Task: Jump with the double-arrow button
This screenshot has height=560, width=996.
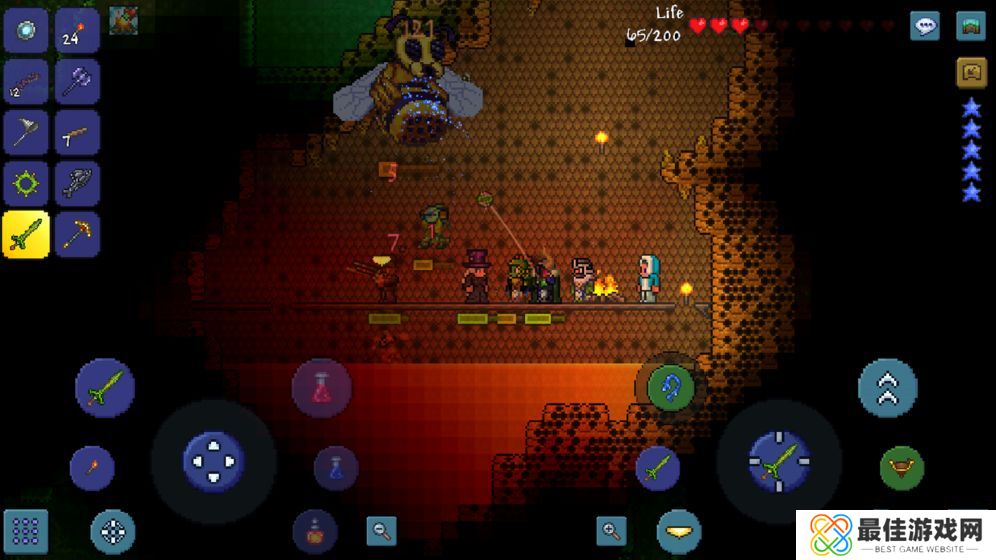Action: click(x=887, y=388)
